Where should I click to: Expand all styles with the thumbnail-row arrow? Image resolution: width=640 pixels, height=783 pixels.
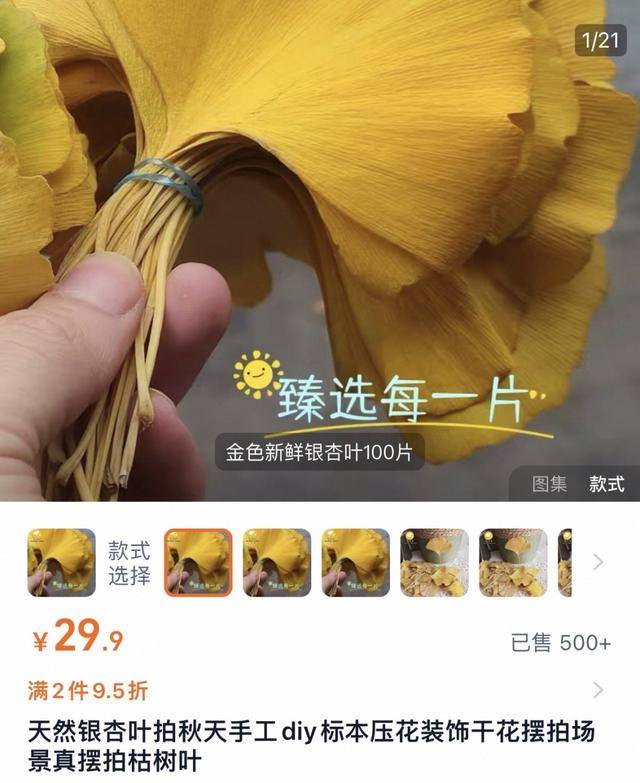pos(598,562)
